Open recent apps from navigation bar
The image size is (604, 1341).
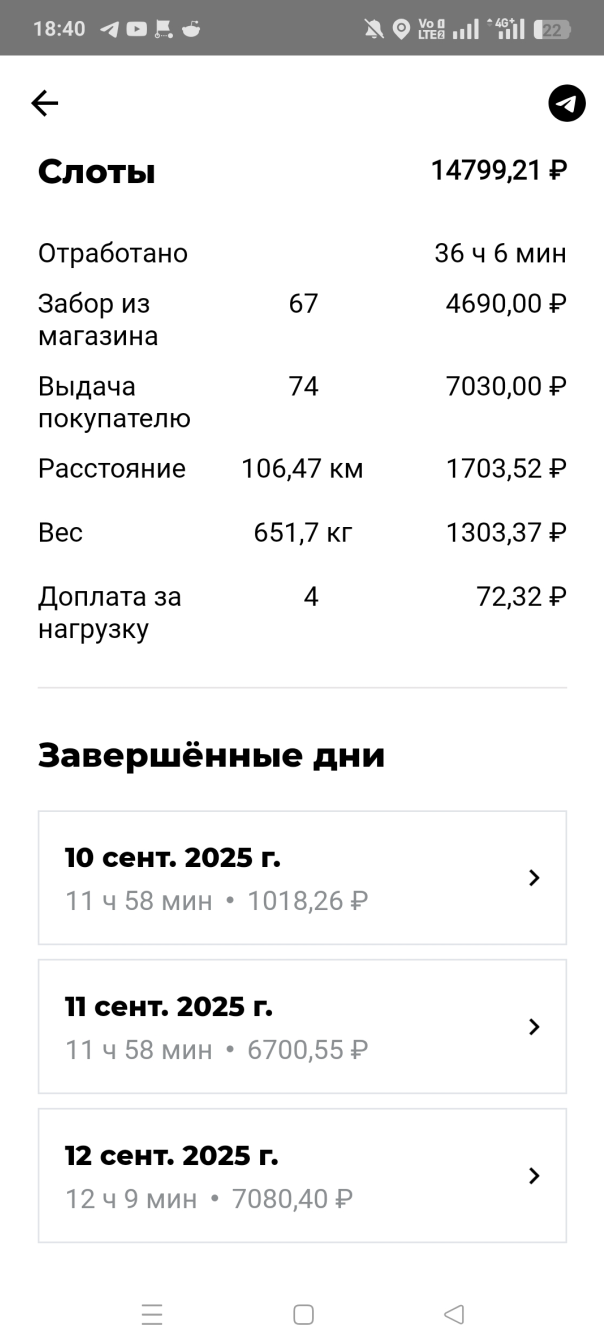[x=152, y=1314]
